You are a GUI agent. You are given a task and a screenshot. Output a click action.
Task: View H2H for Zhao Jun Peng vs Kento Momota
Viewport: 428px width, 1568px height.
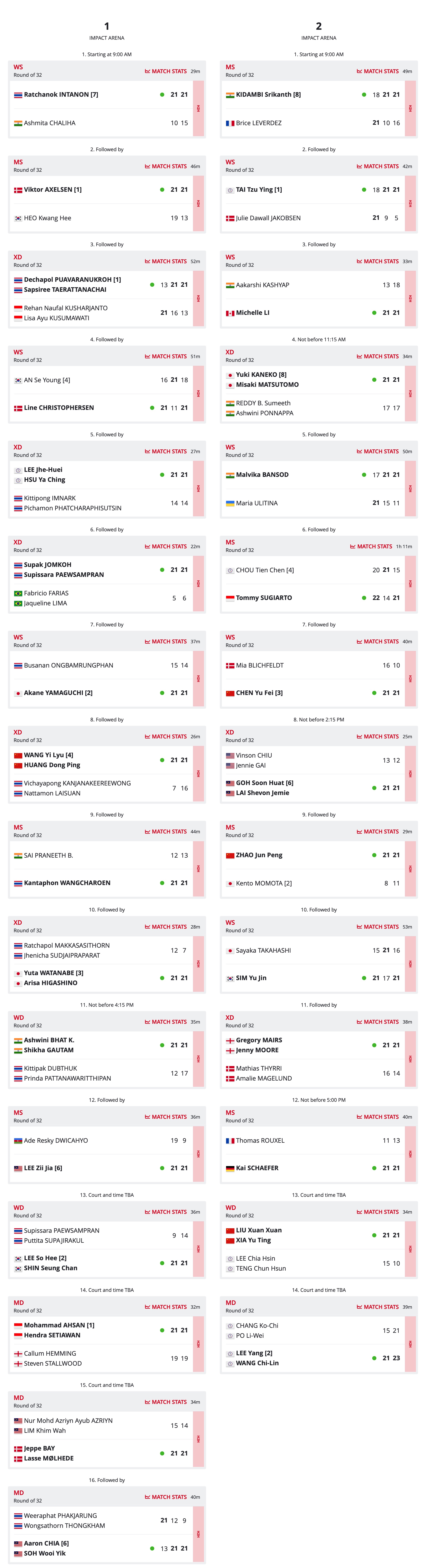pyautogui.click(x=410, y=869)
